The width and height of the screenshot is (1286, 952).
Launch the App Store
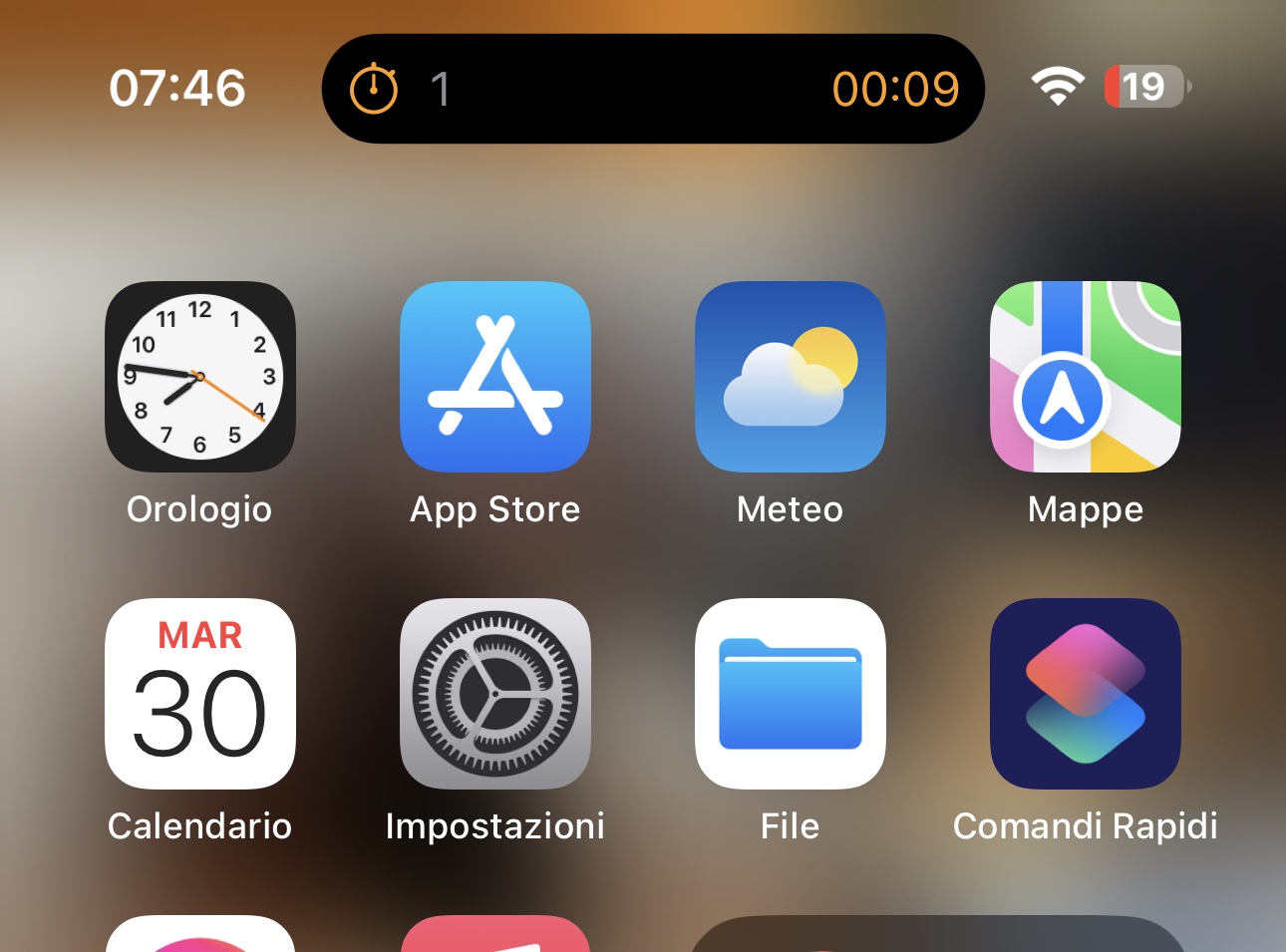[494, 377]
